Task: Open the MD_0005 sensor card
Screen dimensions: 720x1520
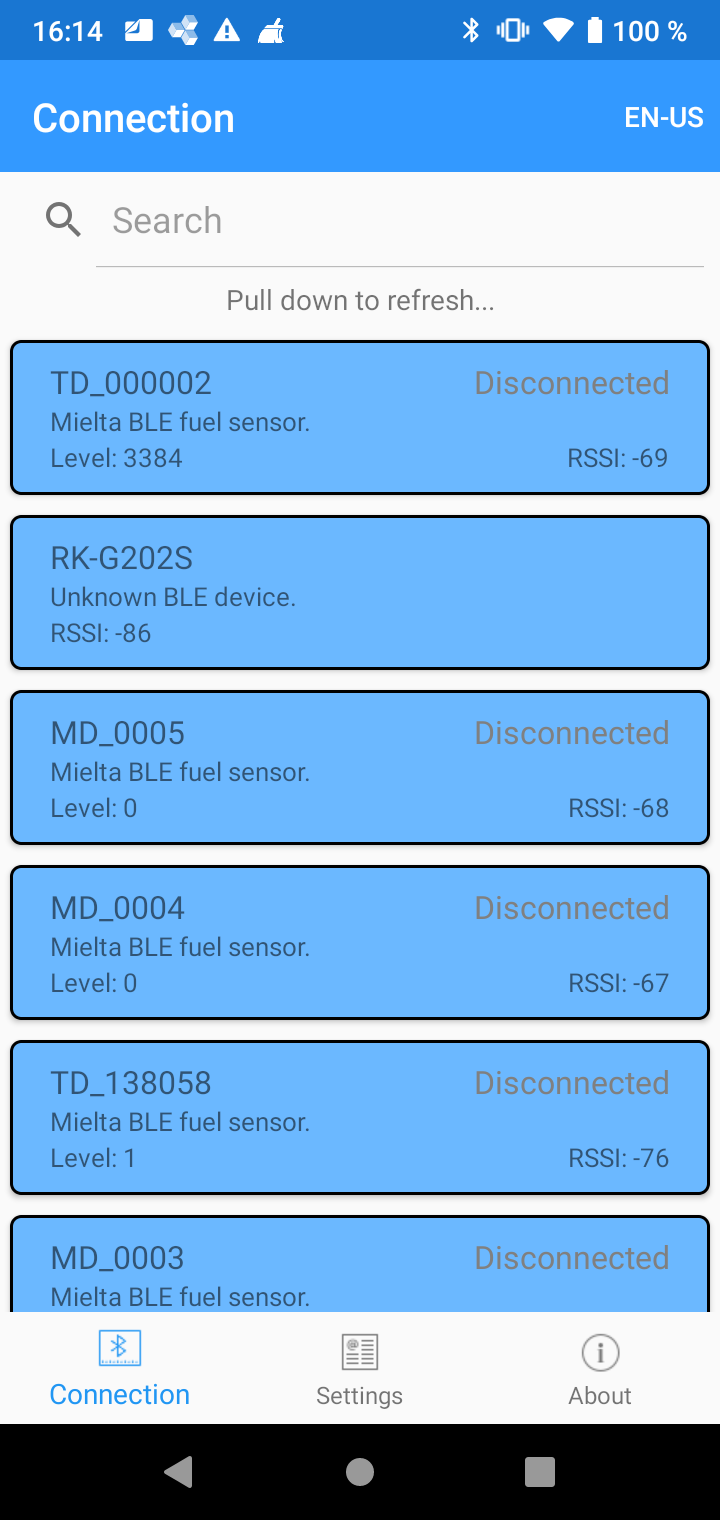Action: pos(360,768)
